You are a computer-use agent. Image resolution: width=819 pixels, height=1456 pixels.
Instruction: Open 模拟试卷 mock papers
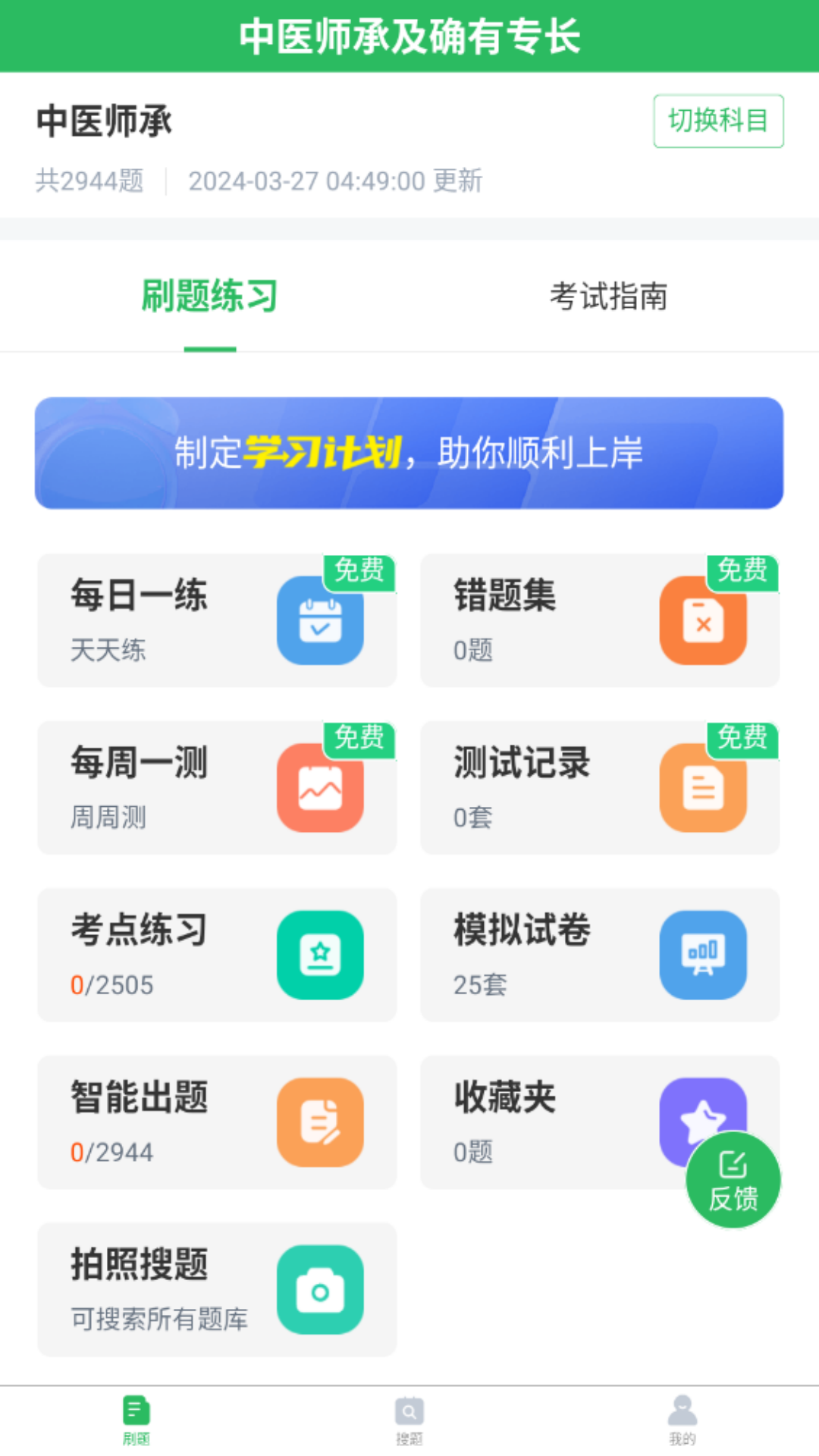tap(599, 955)
